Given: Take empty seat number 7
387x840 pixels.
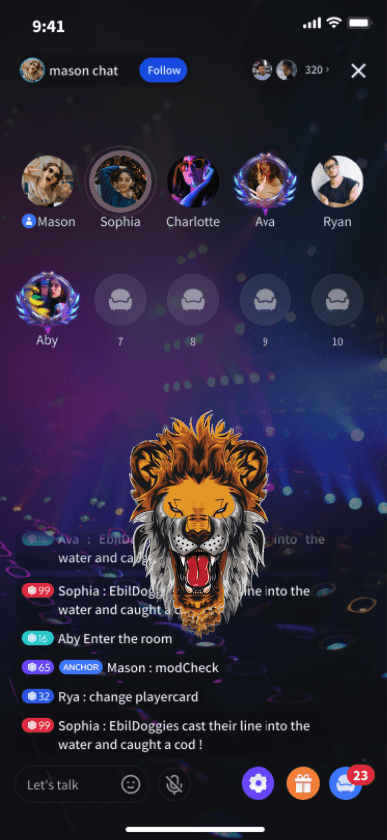Looking at the screenshot, I should click(x=120, y=300).
